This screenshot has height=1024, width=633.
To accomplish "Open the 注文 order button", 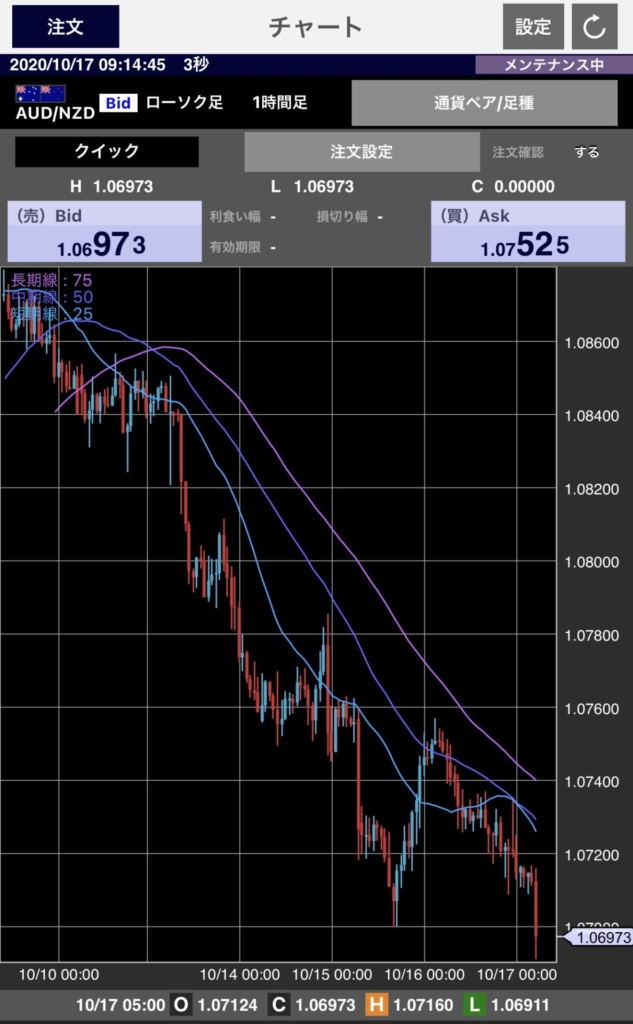I will [65, 27].
